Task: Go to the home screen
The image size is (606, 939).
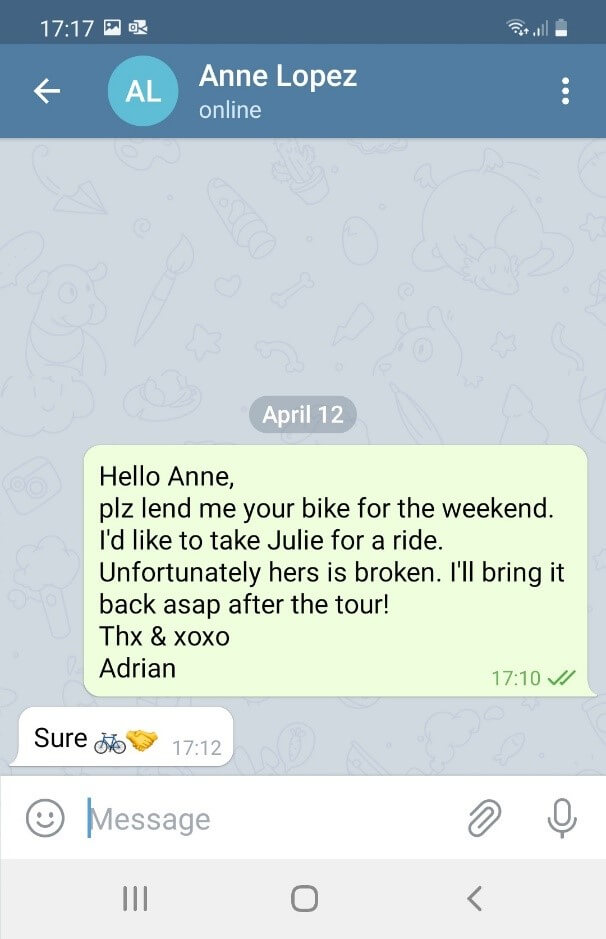Action: (304, 899)
